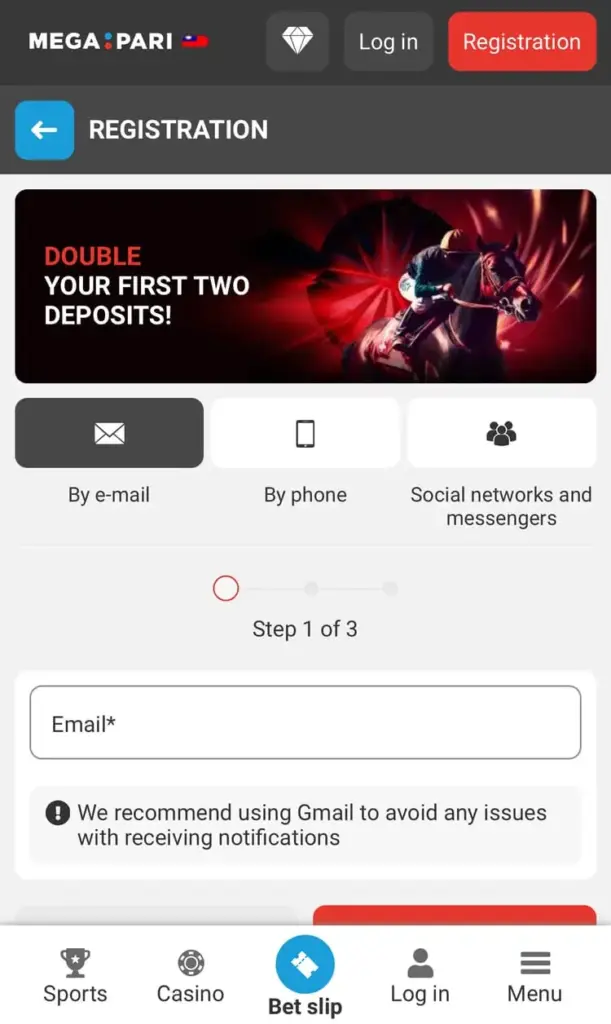
Task: Open the Double Your First Two Deposits banner
Action: pyautogui.click(x=305, y=286)
